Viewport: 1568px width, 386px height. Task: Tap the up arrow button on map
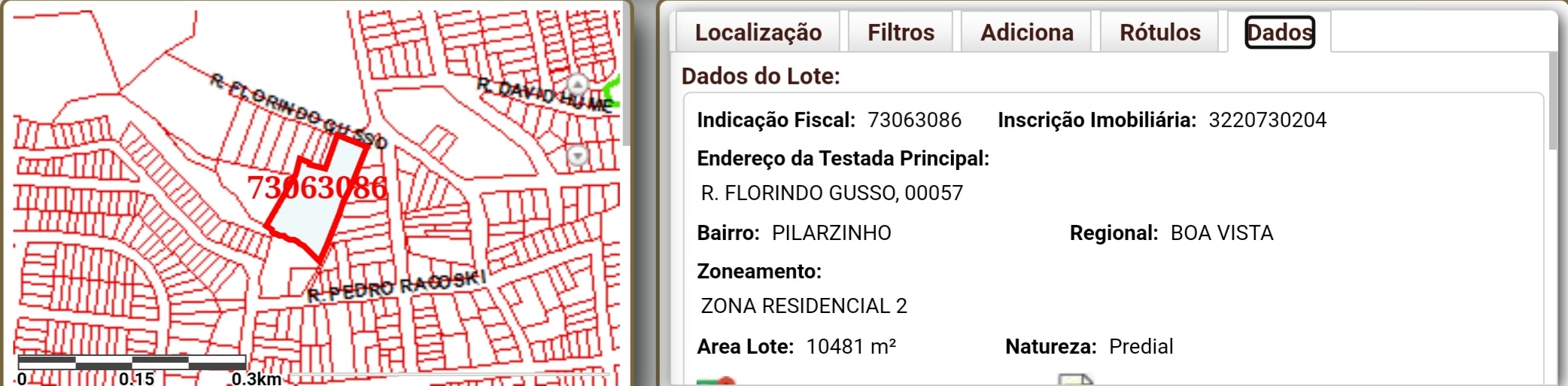(577, 84)
